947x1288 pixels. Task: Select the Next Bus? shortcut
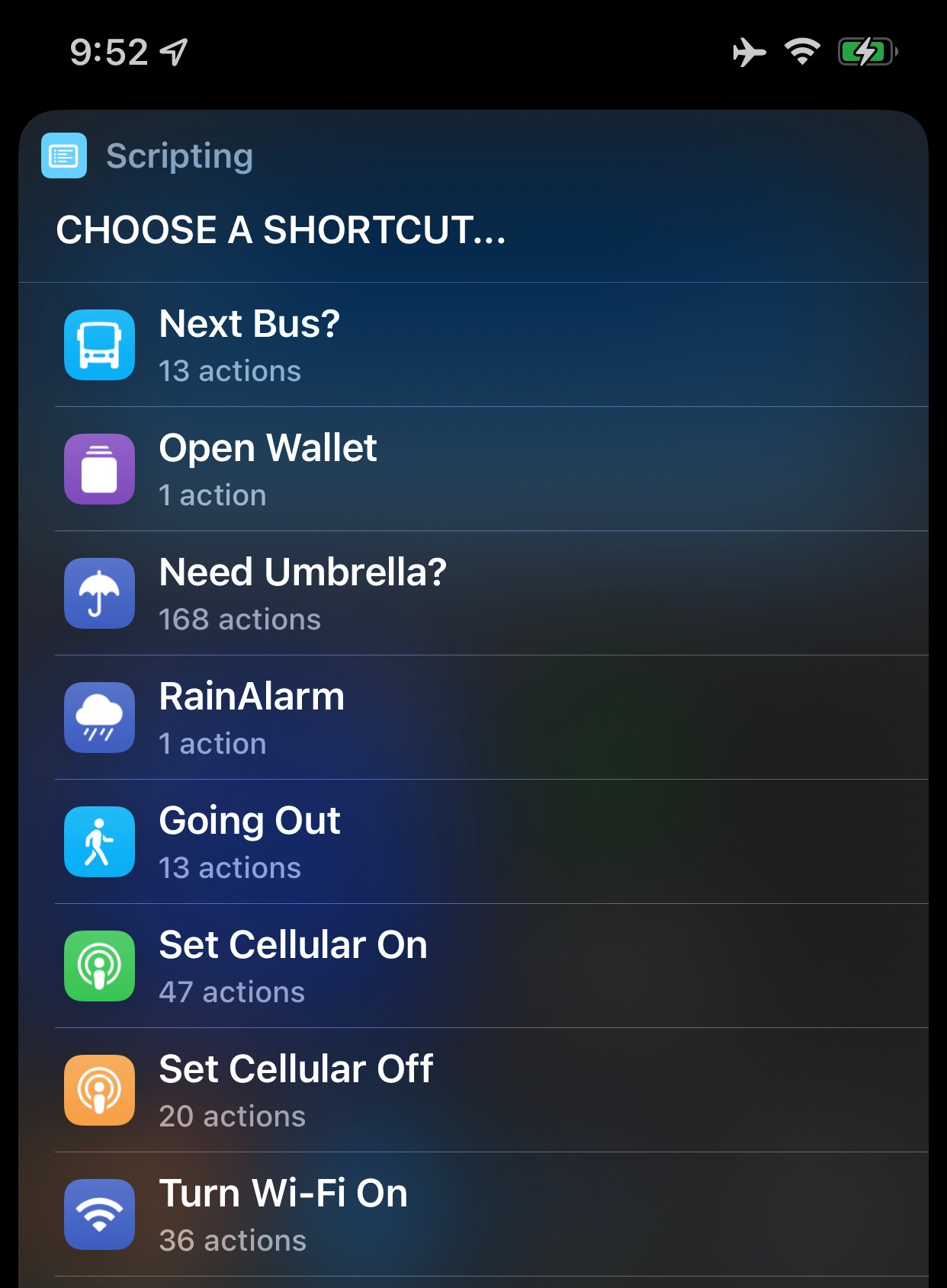pyautogui.click(x=473, y=344)
